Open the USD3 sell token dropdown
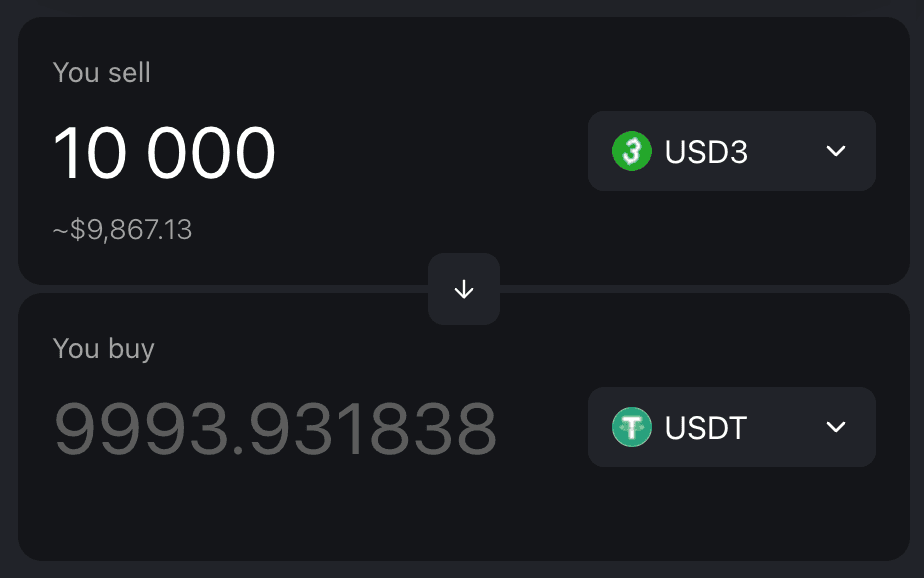The image size is (924, 578). (x=731, y=151)
